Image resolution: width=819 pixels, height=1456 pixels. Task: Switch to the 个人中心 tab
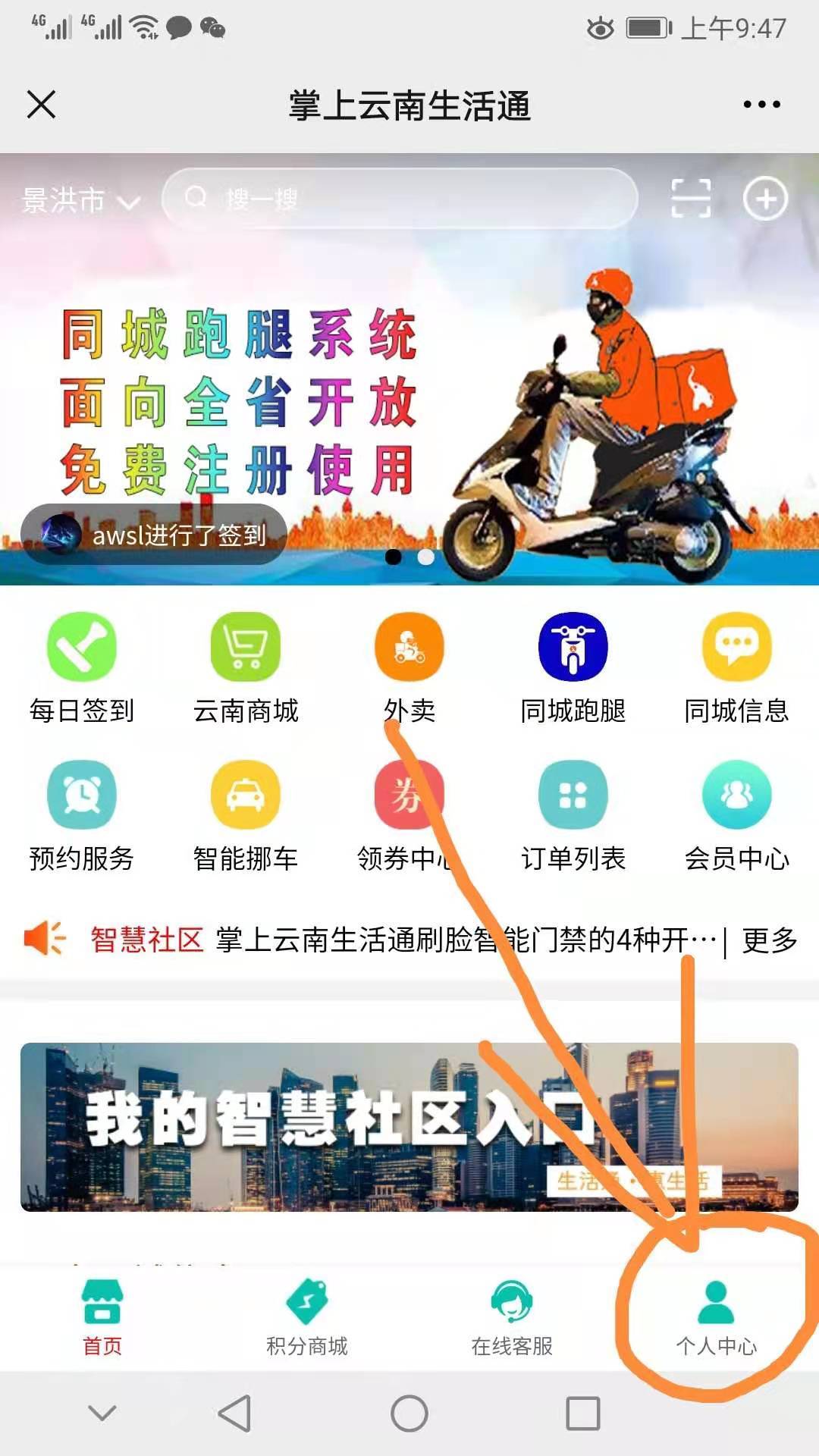tap(717, 1318)
